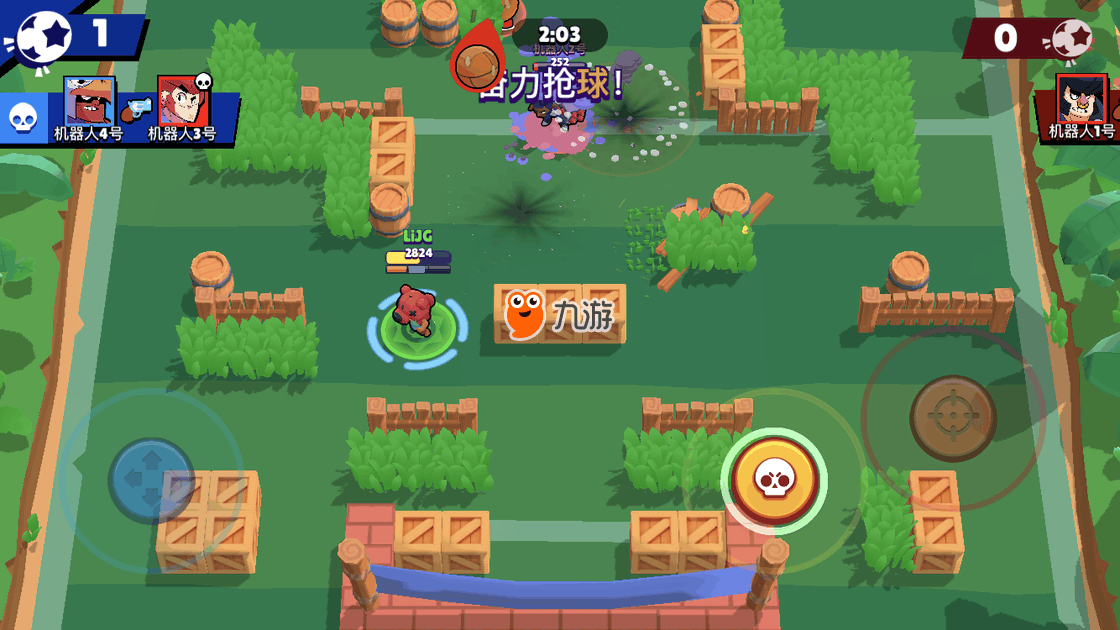Tap the blue movement joystick
This screenshot has width=1120, height=630.
click(x=151, y=480)
